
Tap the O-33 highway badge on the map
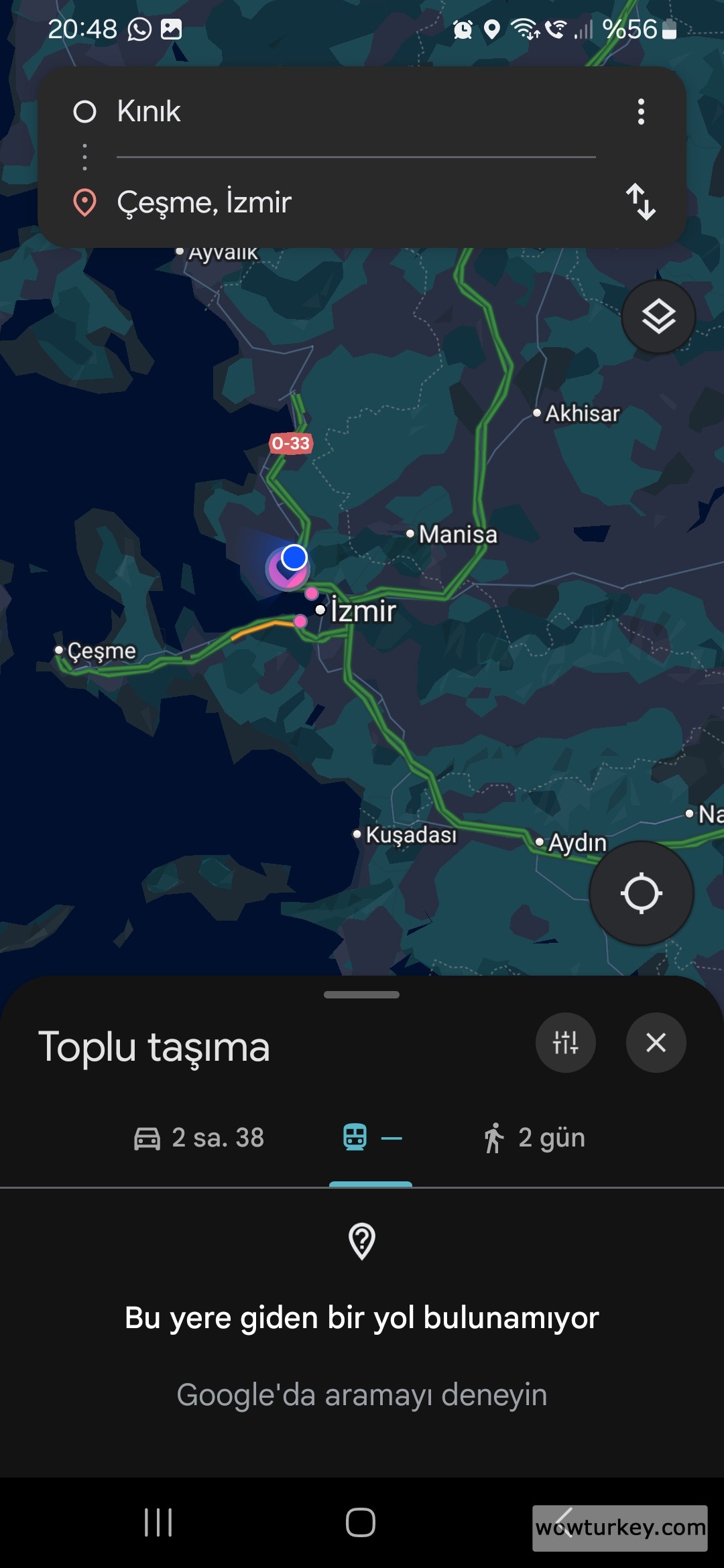click(292, 444)
